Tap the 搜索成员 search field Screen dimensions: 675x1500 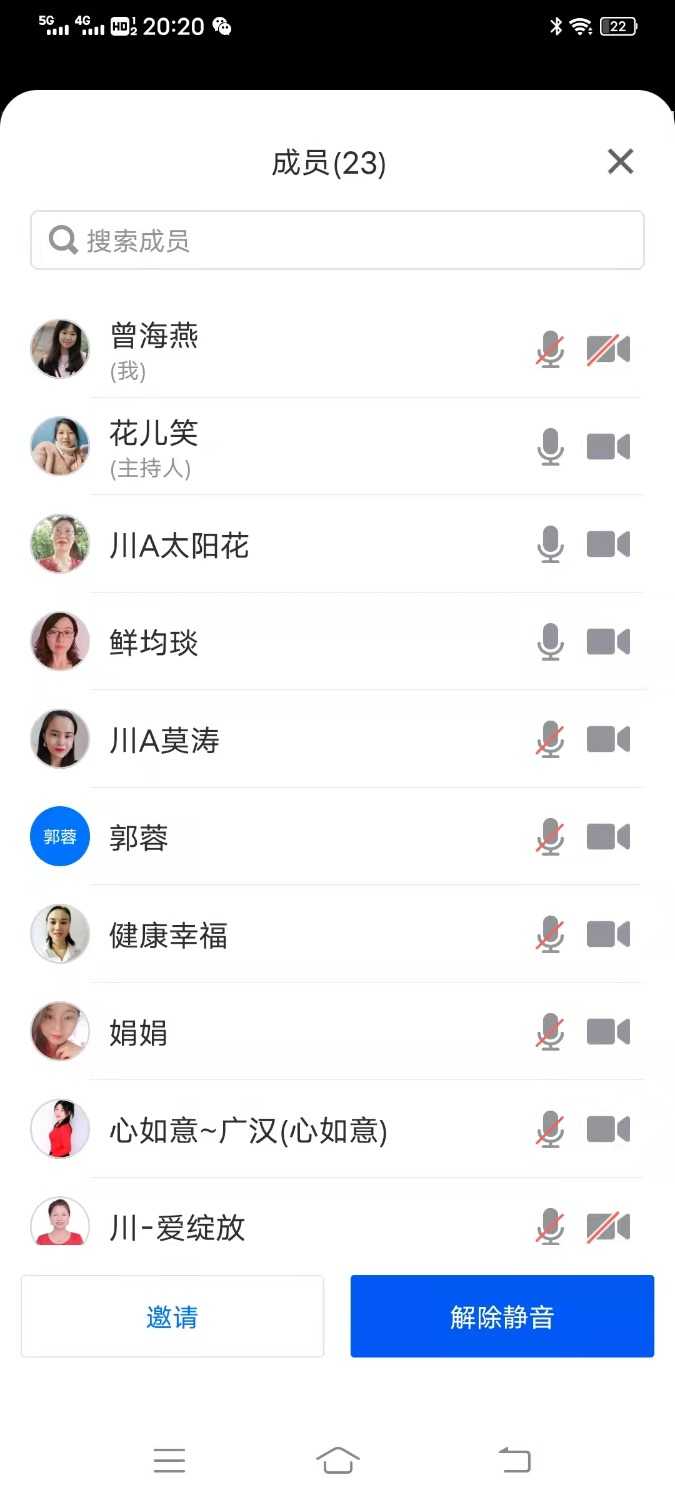pos(337,240)
